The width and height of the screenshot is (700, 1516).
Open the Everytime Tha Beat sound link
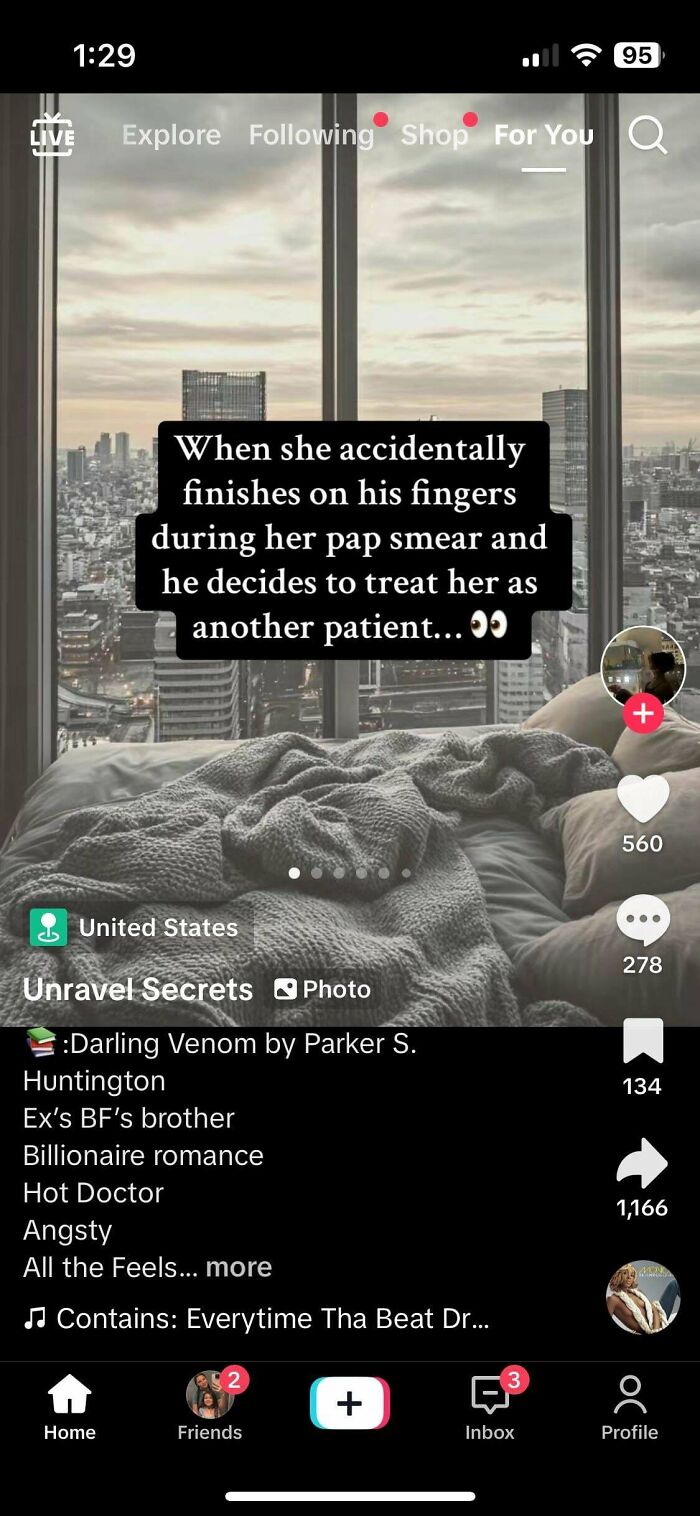(x=257, y=1319)
